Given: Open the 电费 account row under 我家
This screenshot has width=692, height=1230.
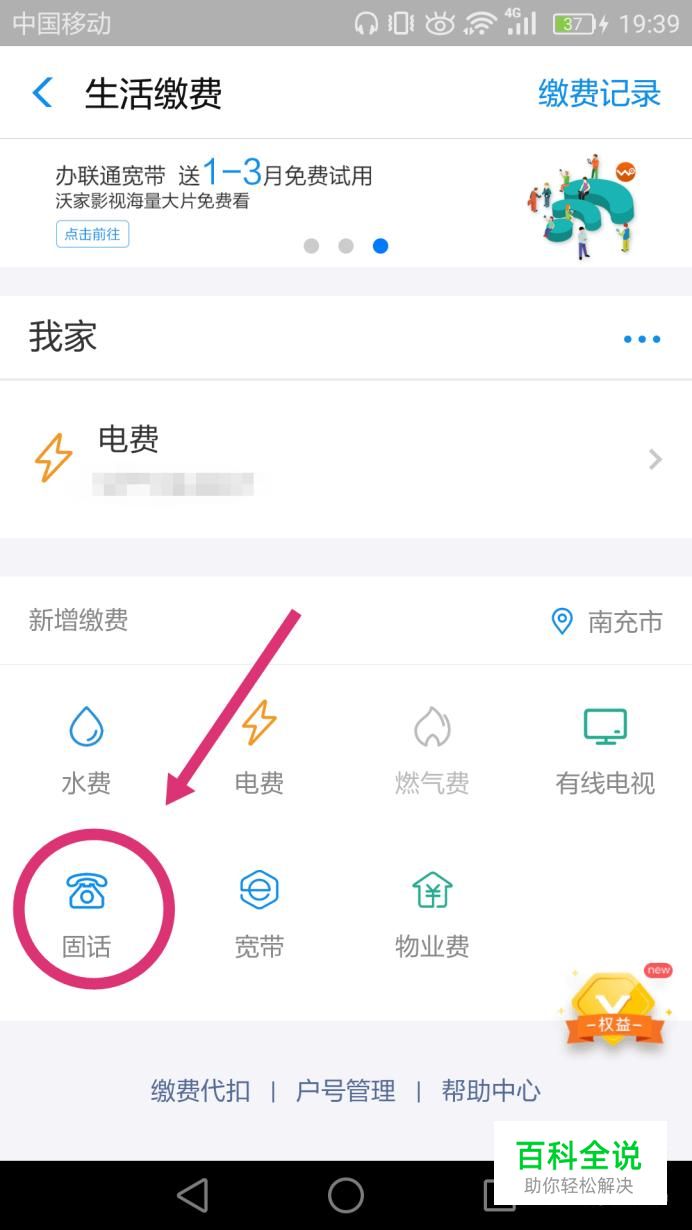Looking at the screenshot, I should pos(346,459).
